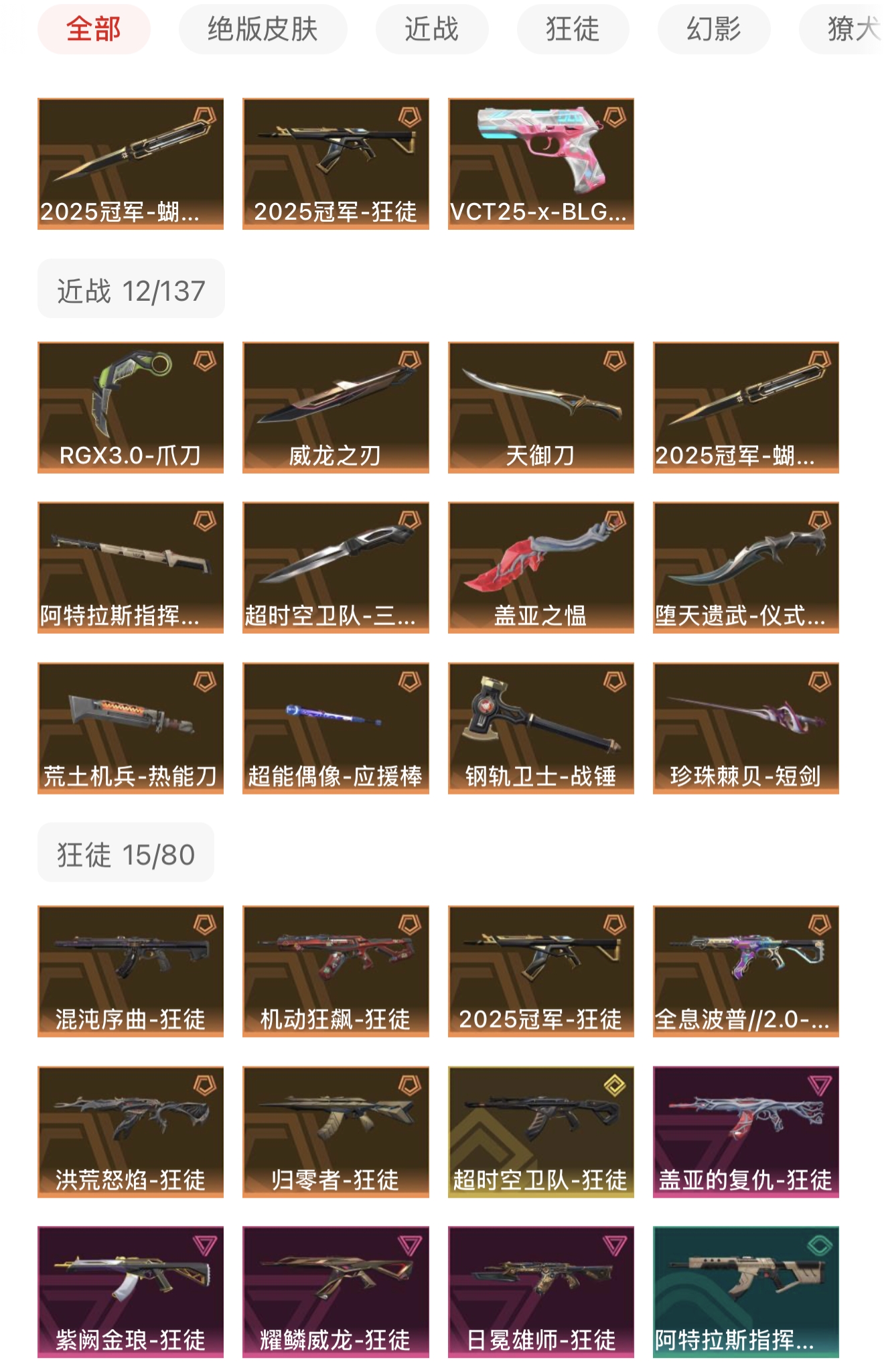Open the 荒土机兵-热能刀 skin

131,728
